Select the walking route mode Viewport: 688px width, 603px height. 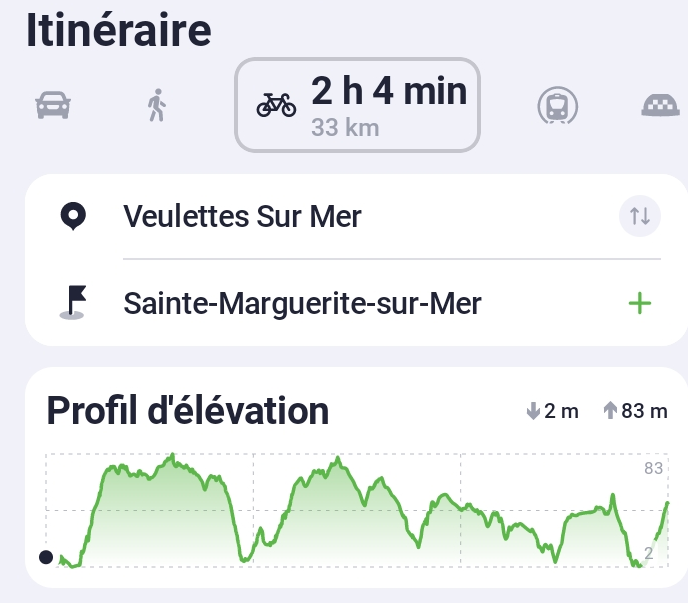coord(155,105)
